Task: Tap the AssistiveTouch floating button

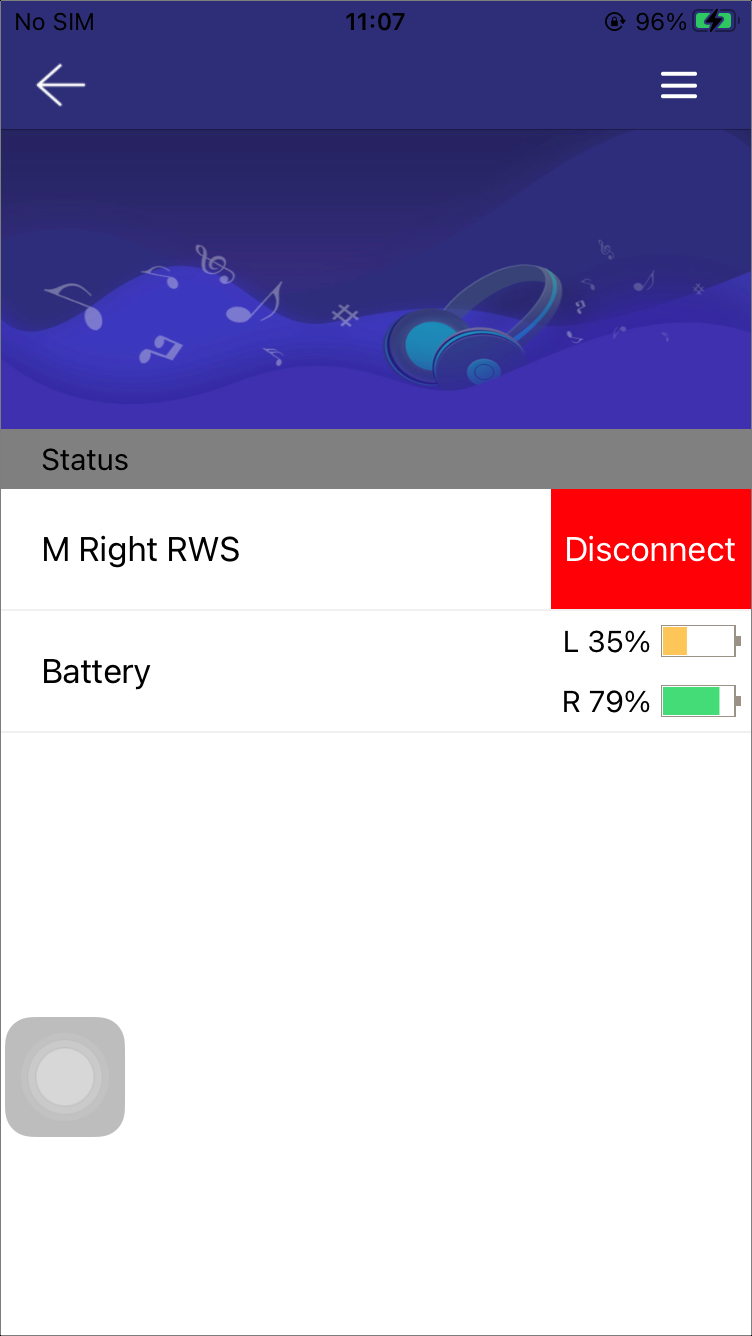Action: (65, 1077)
